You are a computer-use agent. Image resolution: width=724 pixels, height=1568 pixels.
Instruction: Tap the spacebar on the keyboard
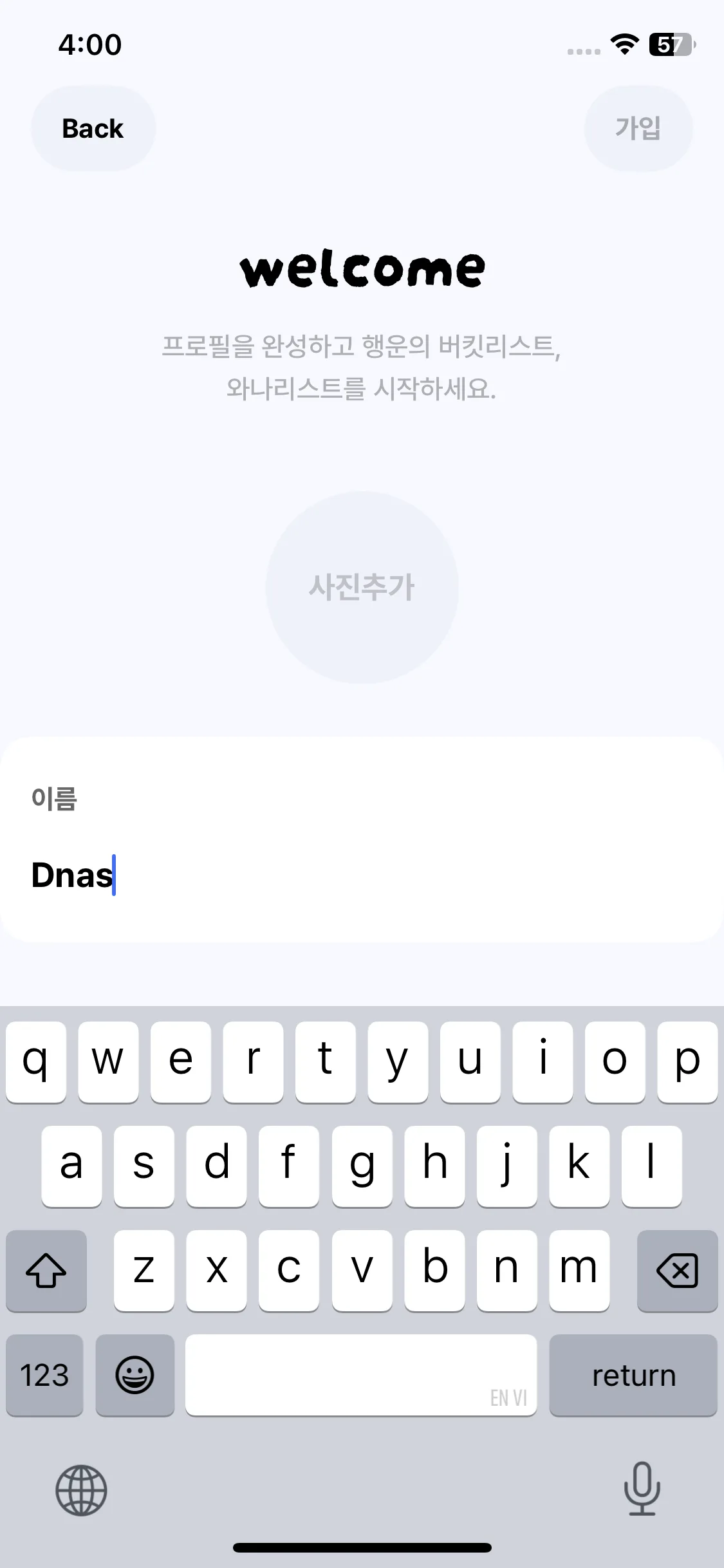pyautogui.click(x=362, y=1376)
